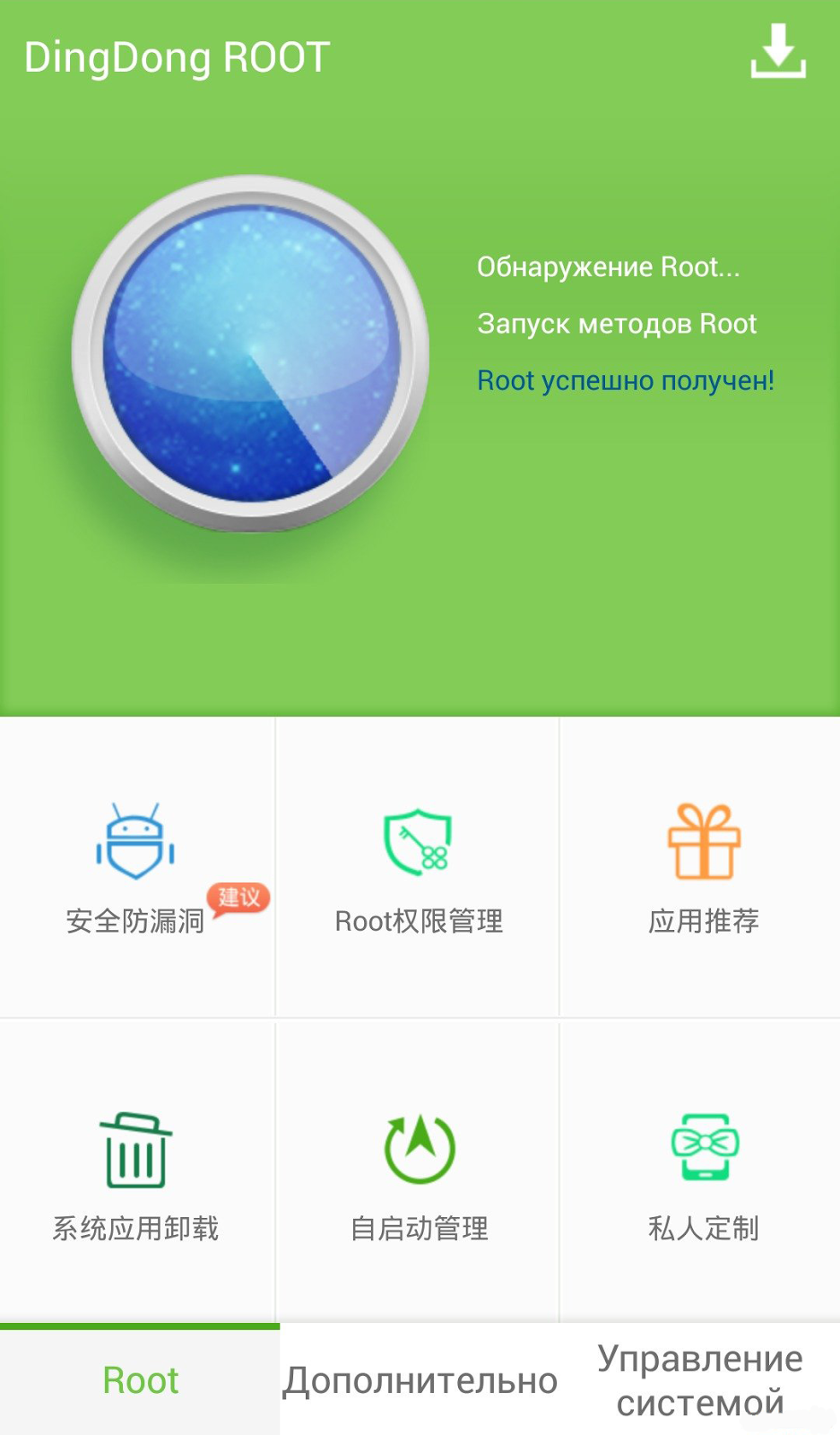The height and width of the screenshot is (1435, 840).
Task: Open the download icon in the header
Action: pyautogui.click(x=777, y=52)
